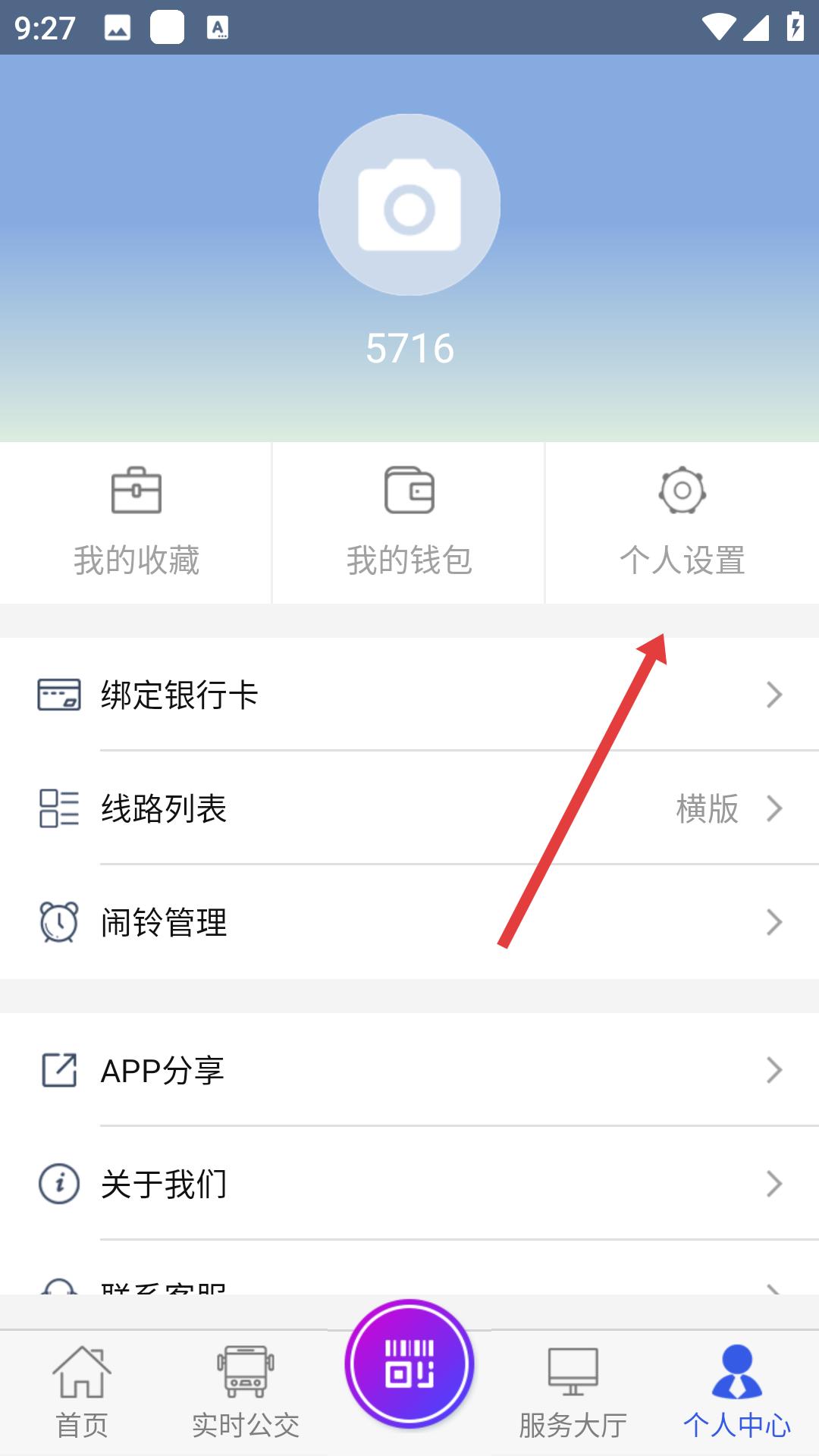The height and width of the screenshot is (1456, 819).
Task: Tap the purple QR code scan button
Action: pos(409,1363)
